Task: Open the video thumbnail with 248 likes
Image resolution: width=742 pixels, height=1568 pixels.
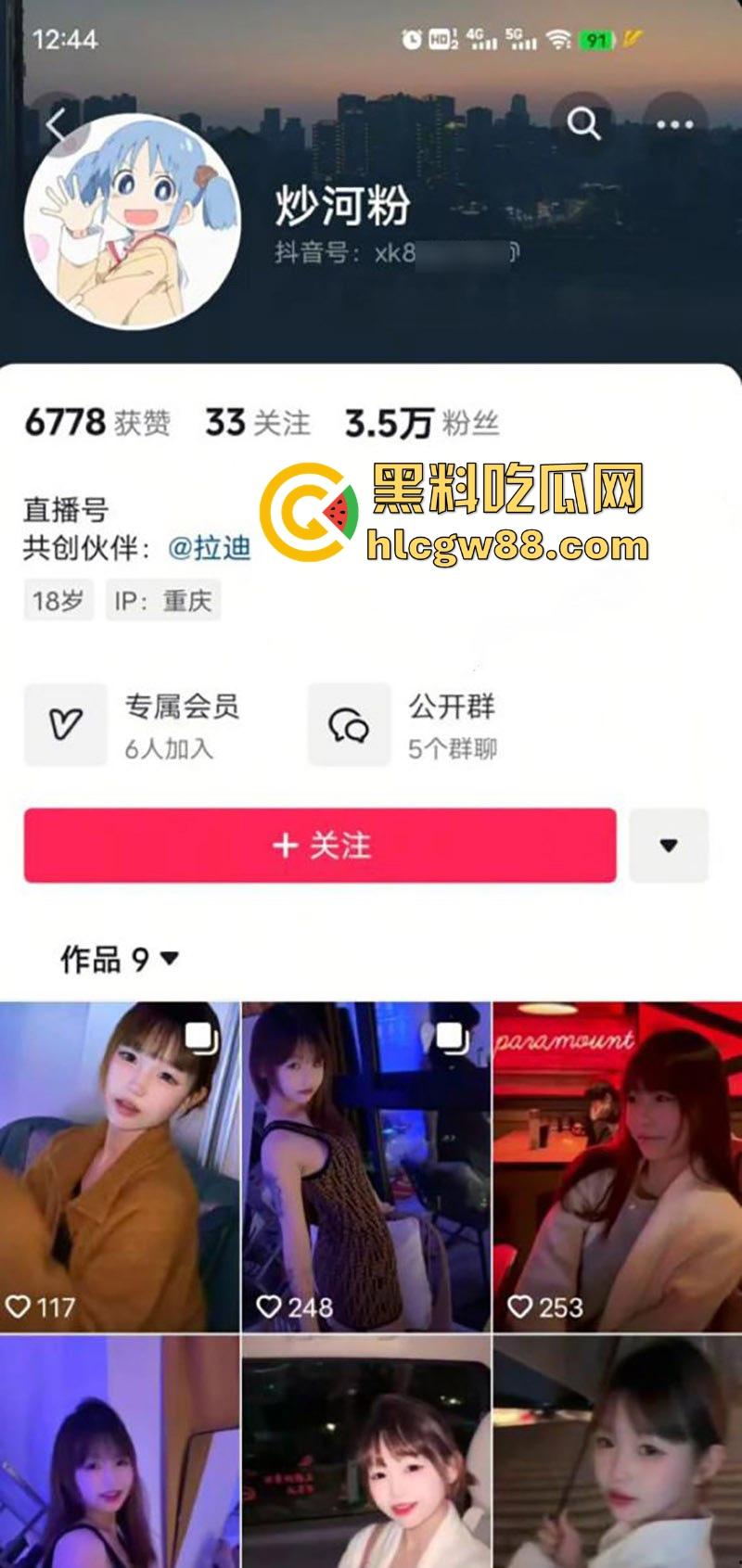Action: pyautogui.click(x=365, y=1159)
